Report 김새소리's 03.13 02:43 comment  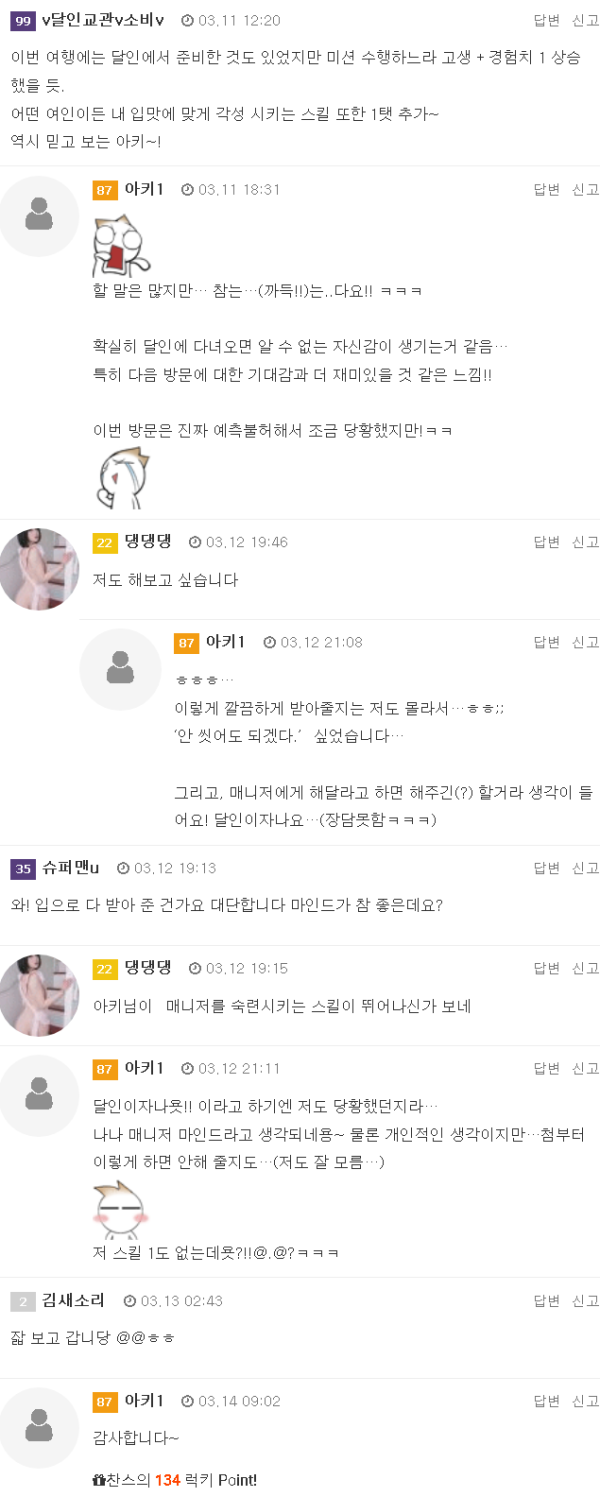pyautogui.click(x=585, y=1301)
